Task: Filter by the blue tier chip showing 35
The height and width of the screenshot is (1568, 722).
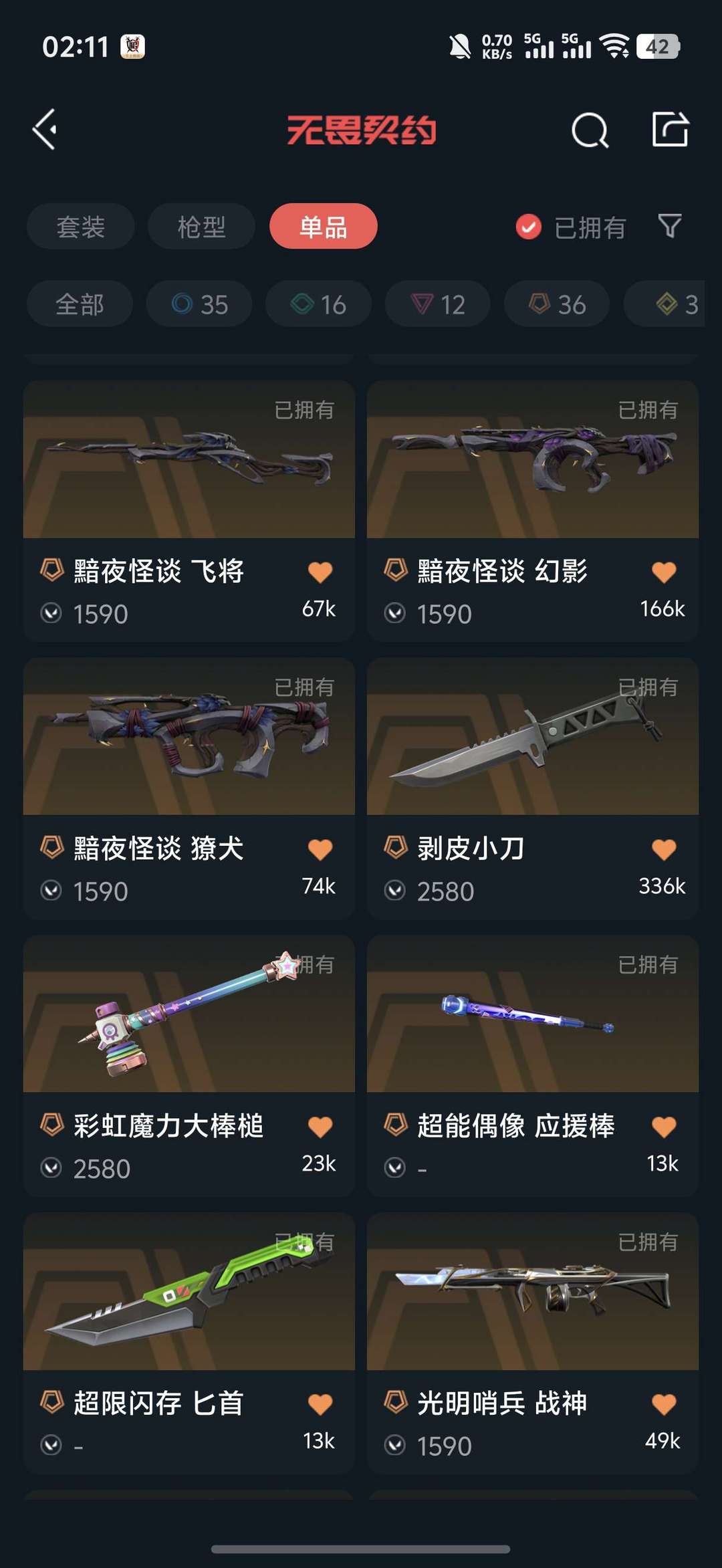Action: point(199,304)
